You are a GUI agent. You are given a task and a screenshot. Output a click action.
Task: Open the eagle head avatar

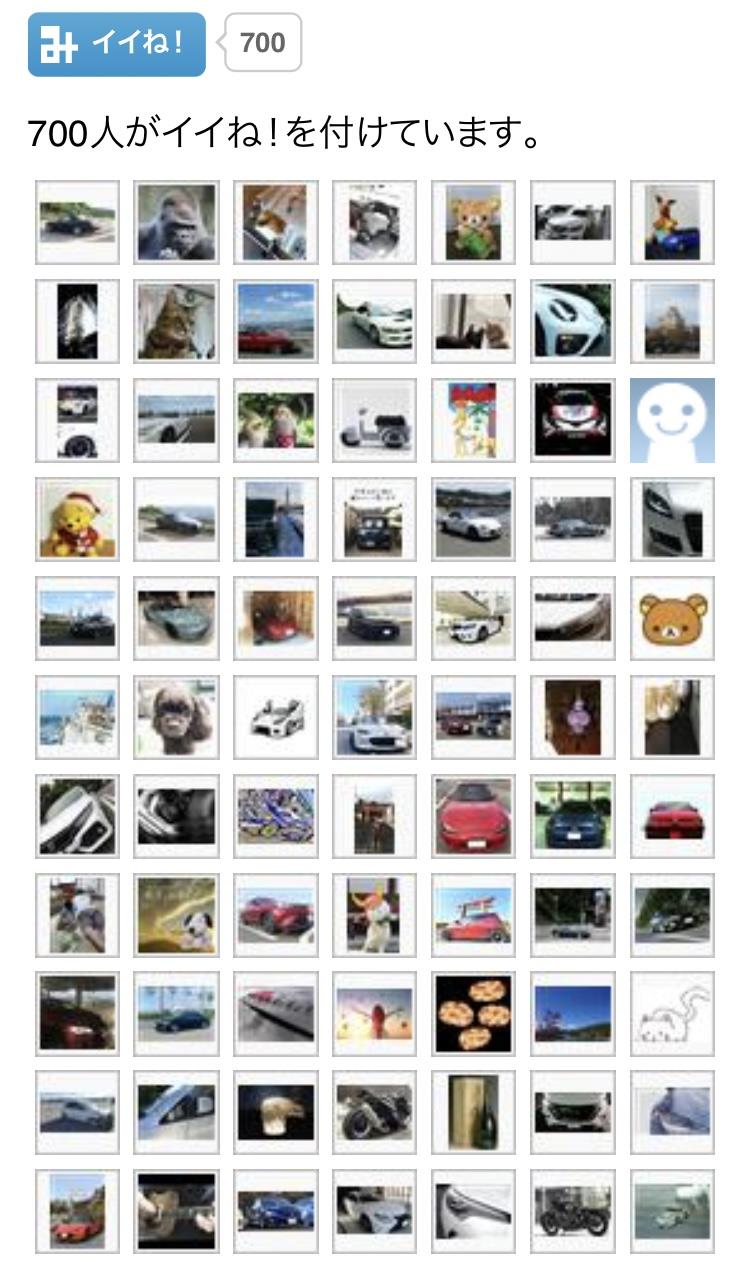point(275,1113)
